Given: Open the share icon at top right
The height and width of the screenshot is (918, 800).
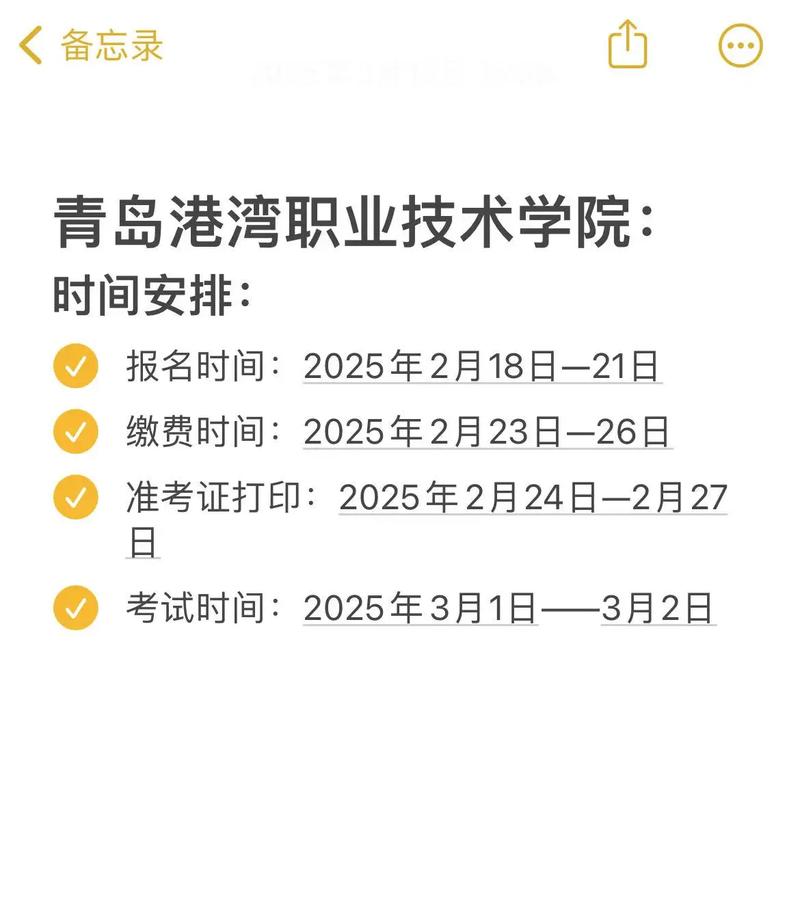Looking at the screenshot, I should [x=628, y=45].
